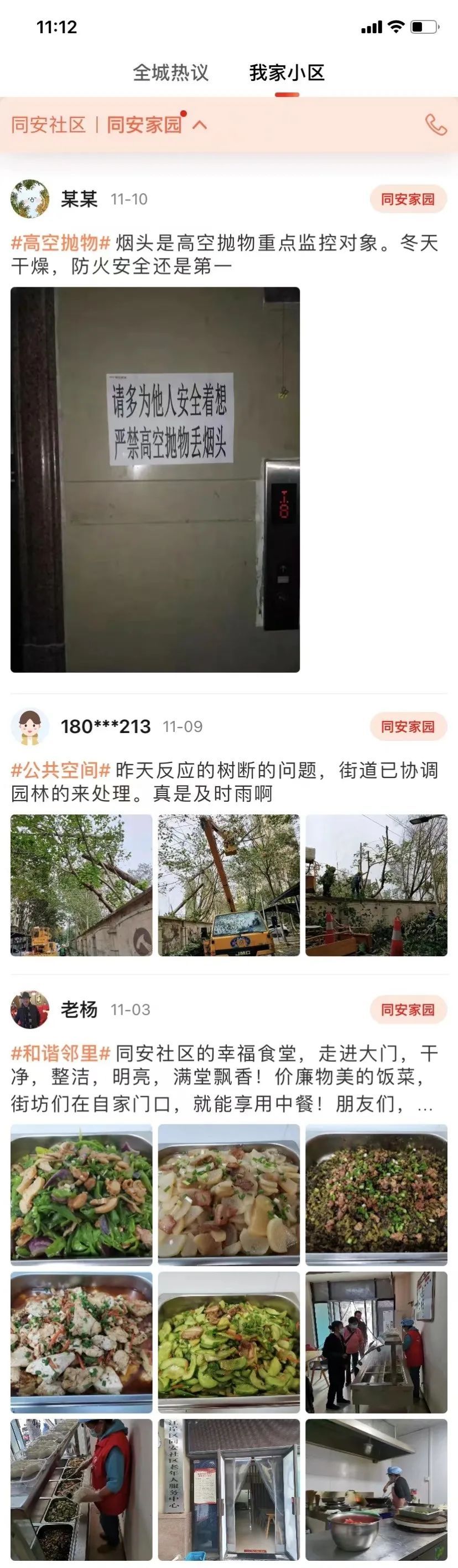Screen dimensions: 458x1568
Task: Open the elevator notice photo in 某某's post
Action: click(x=155, y=479)
